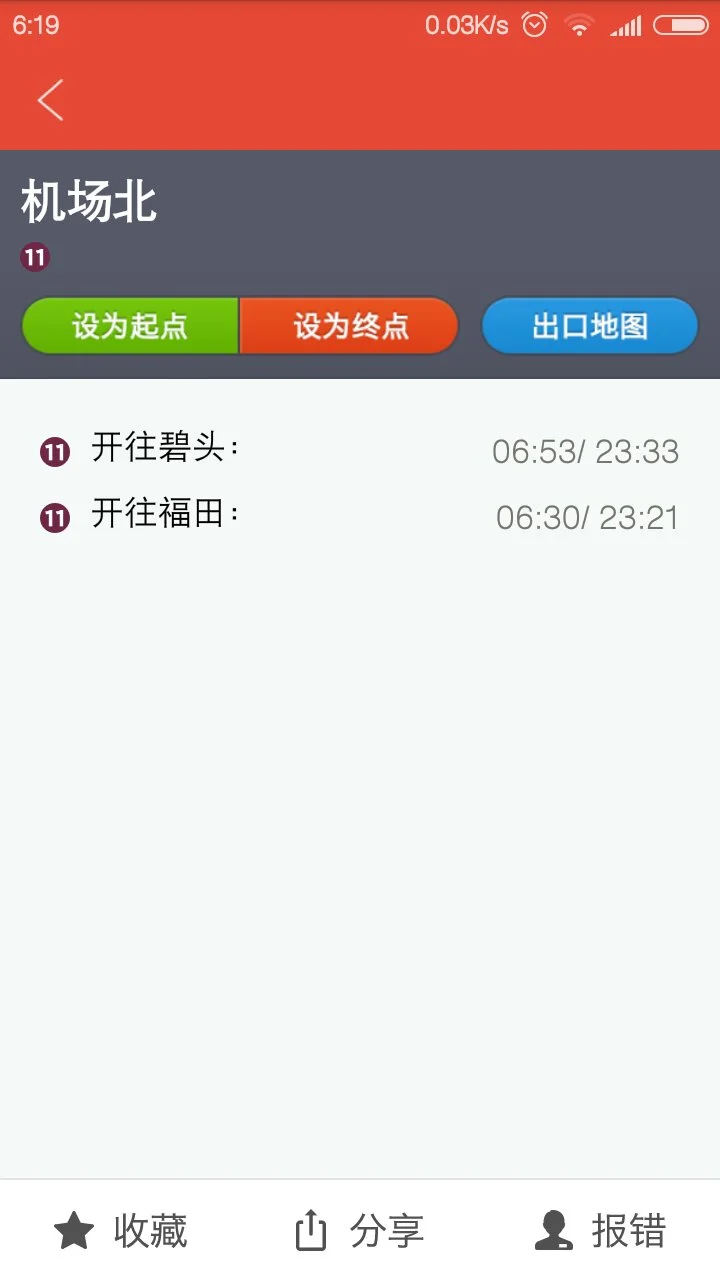Tap the Line 11 badge beside 开往碧头

click(x=54, y=450)
